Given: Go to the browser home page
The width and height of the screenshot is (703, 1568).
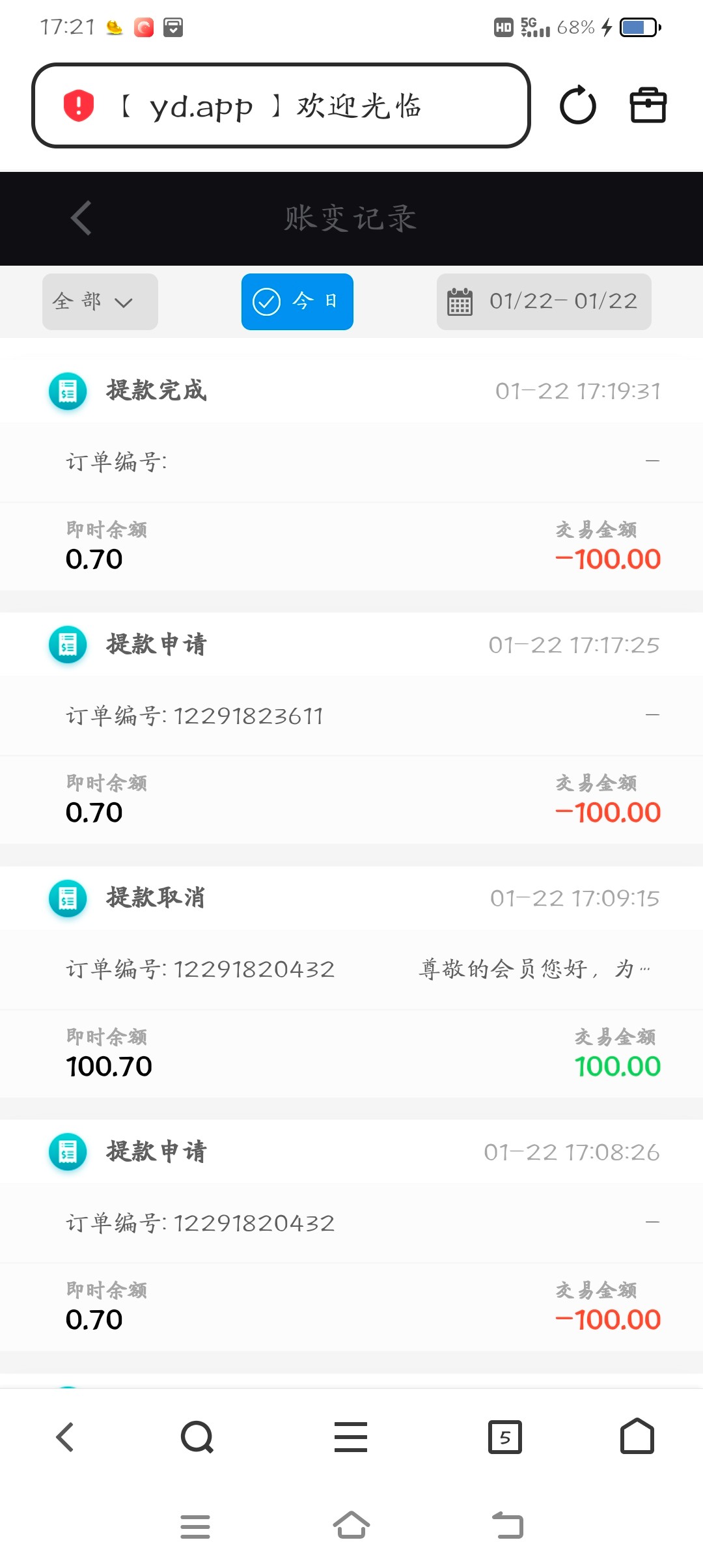Looking at the screenshot, I should pyautogui.click(x=637, y=1437).
